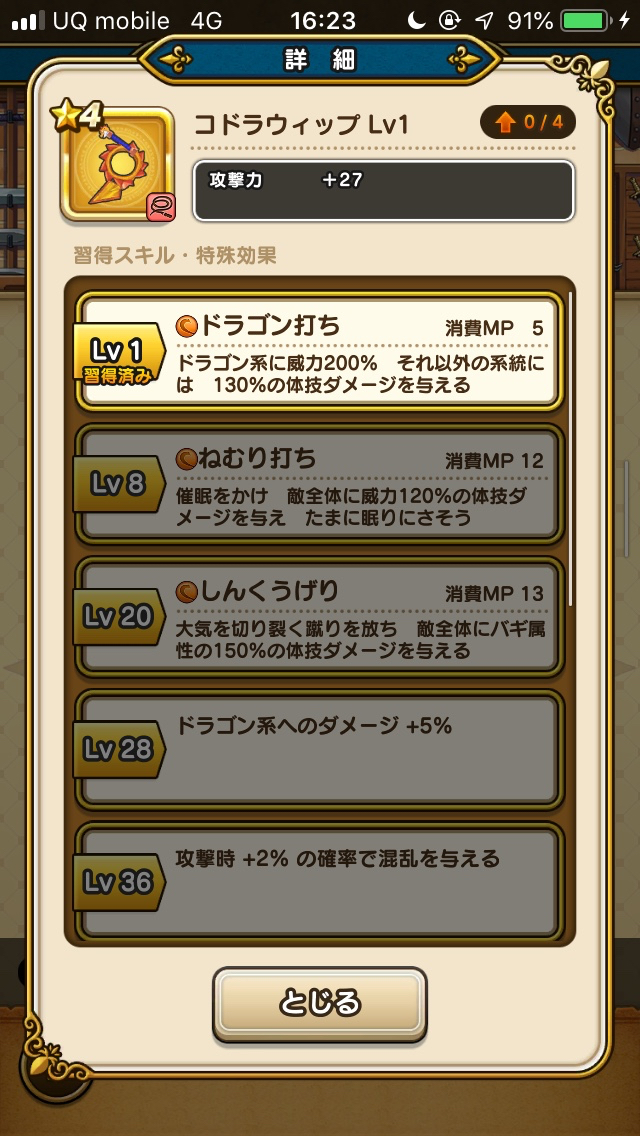Select the ドラゴン打ち Lv 1 skill card
The width and height of the screenshot is (640, 1136).
pos(320,354)
